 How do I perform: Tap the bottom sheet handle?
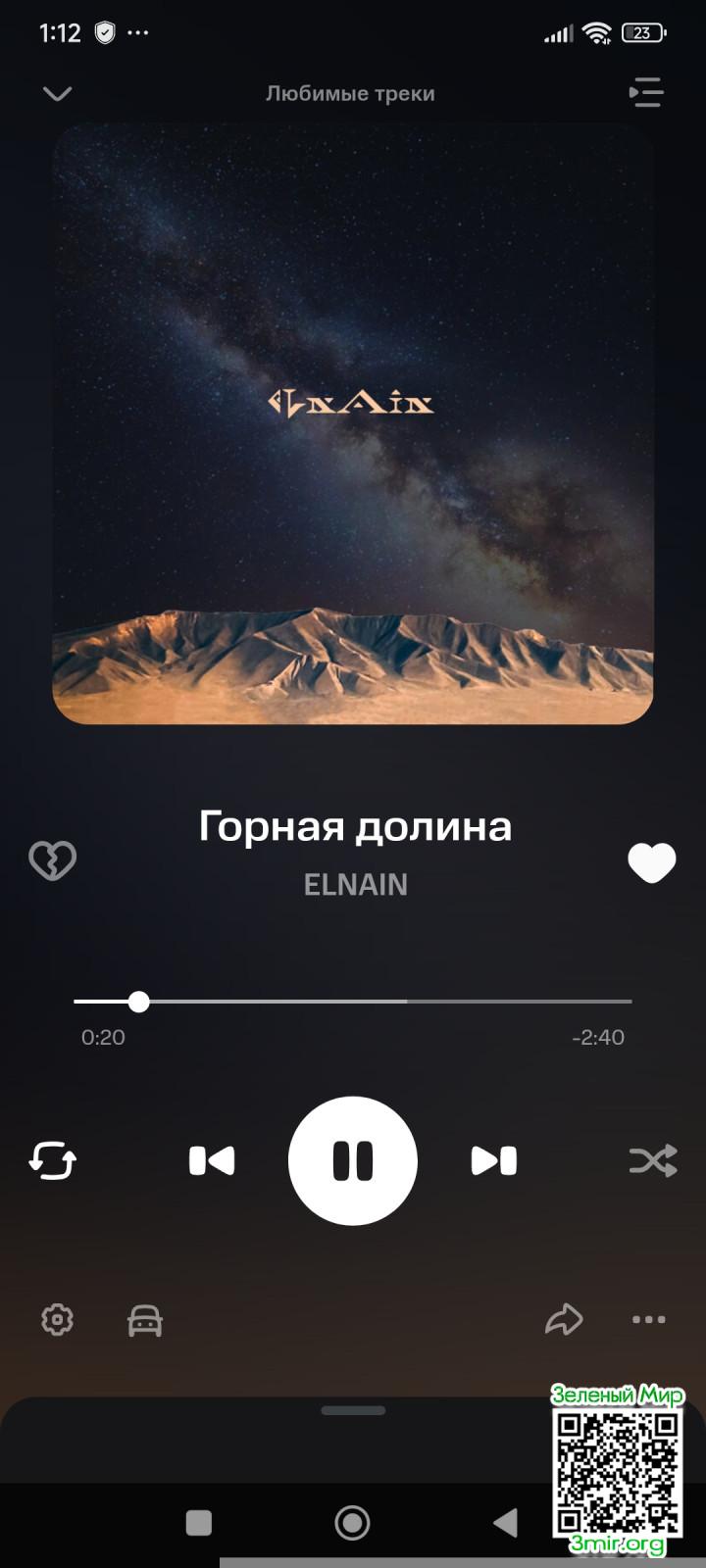click(x=353, y=1410)
